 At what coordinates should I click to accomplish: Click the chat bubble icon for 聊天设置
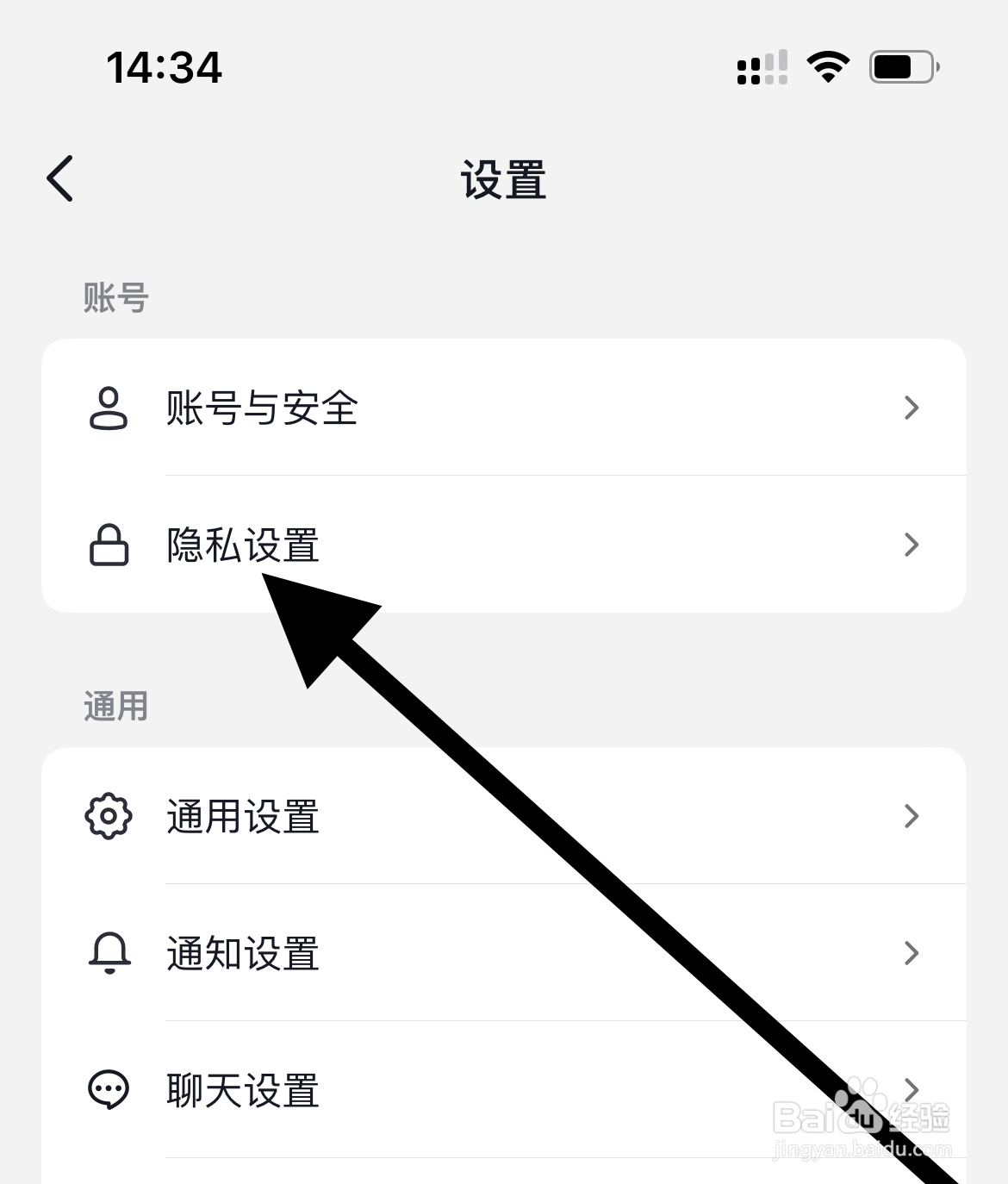tap(107, 1090)
